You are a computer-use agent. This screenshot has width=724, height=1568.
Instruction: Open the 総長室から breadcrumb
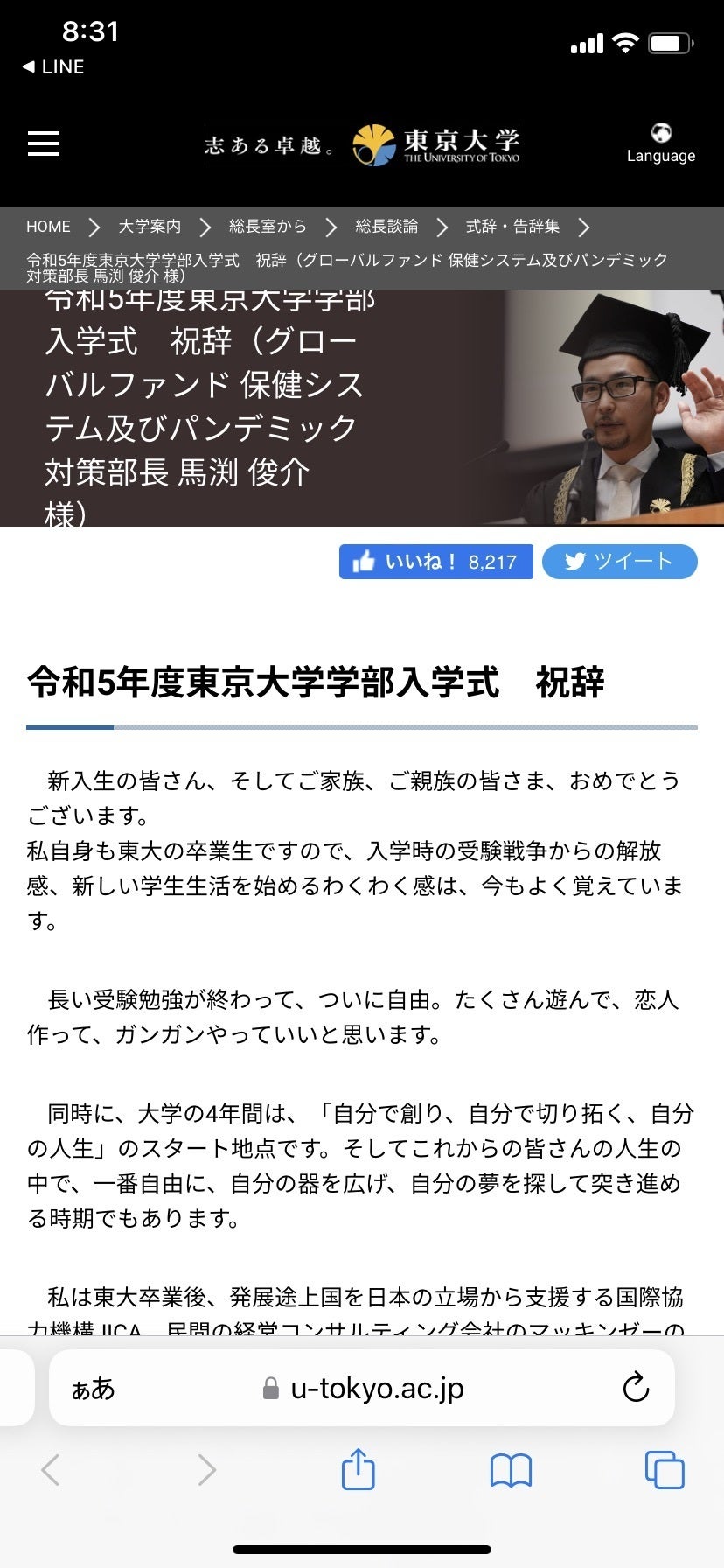(268, 227)
